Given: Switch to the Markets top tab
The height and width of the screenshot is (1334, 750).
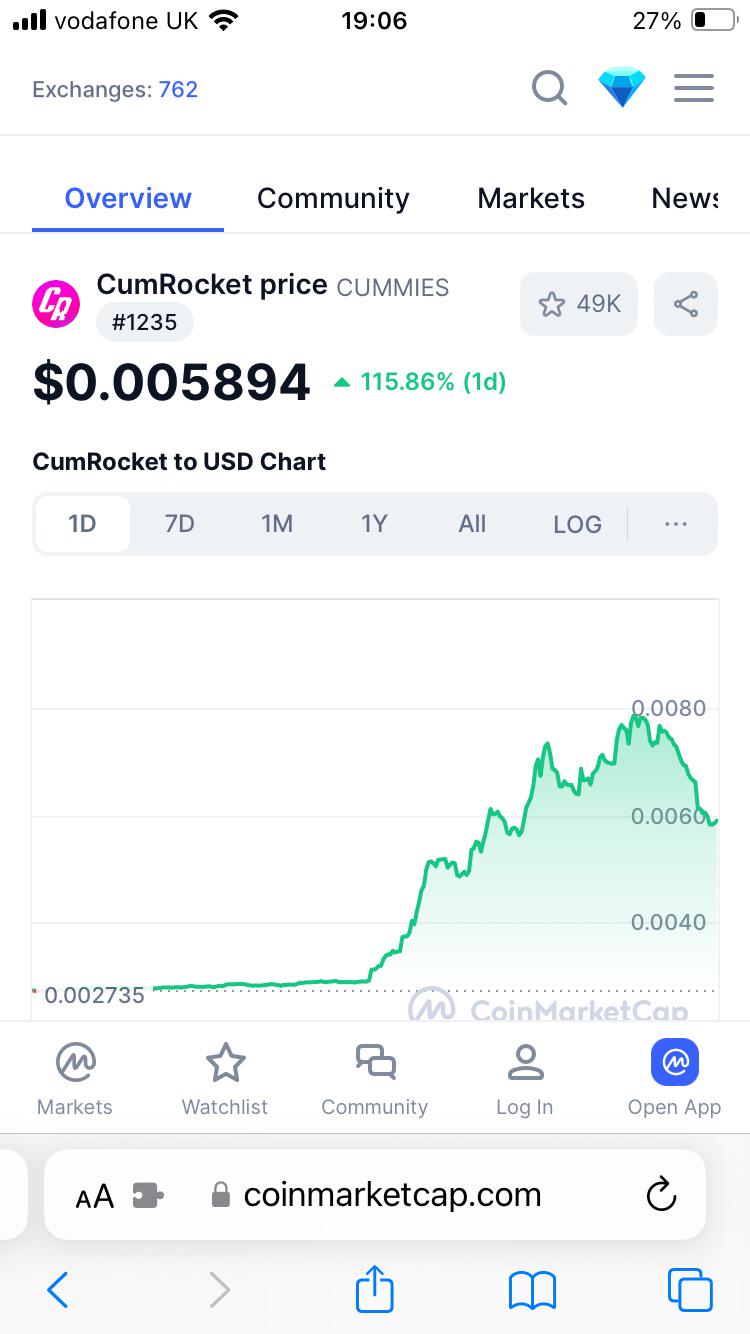Looking at the screenshot, I should (x=531, y=198).
